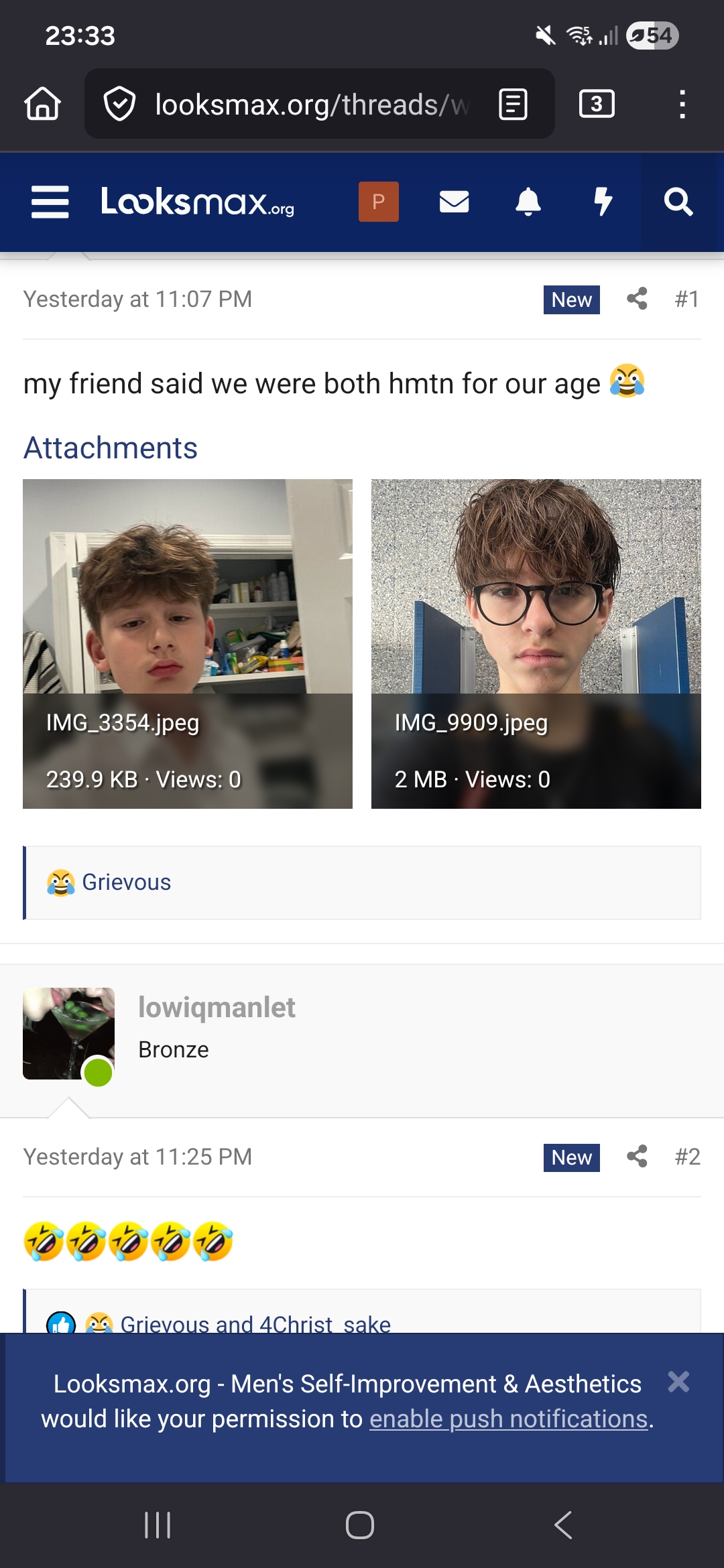Go back using system back button
The image size is (724, 1568).
point(563,1526)
